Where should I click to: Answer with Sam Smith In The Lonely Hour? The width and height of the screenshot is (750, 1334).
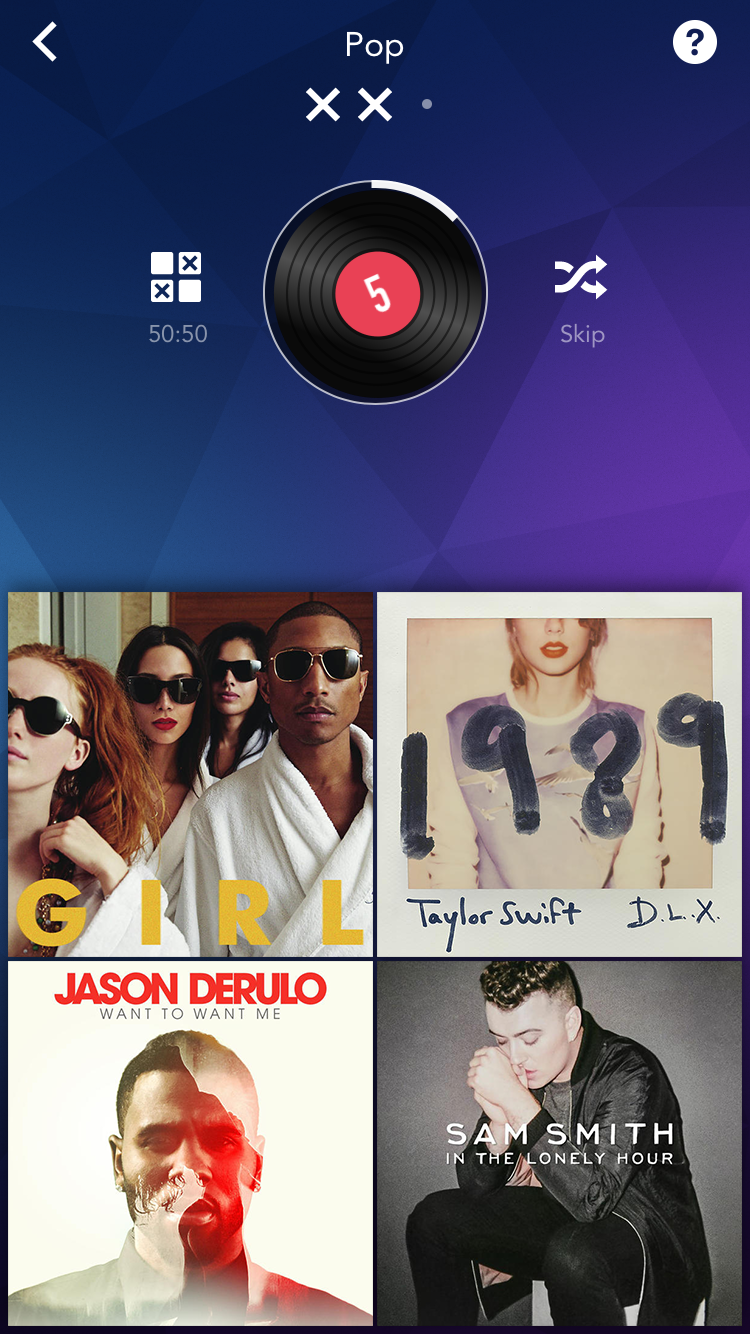pos(559,1144)
